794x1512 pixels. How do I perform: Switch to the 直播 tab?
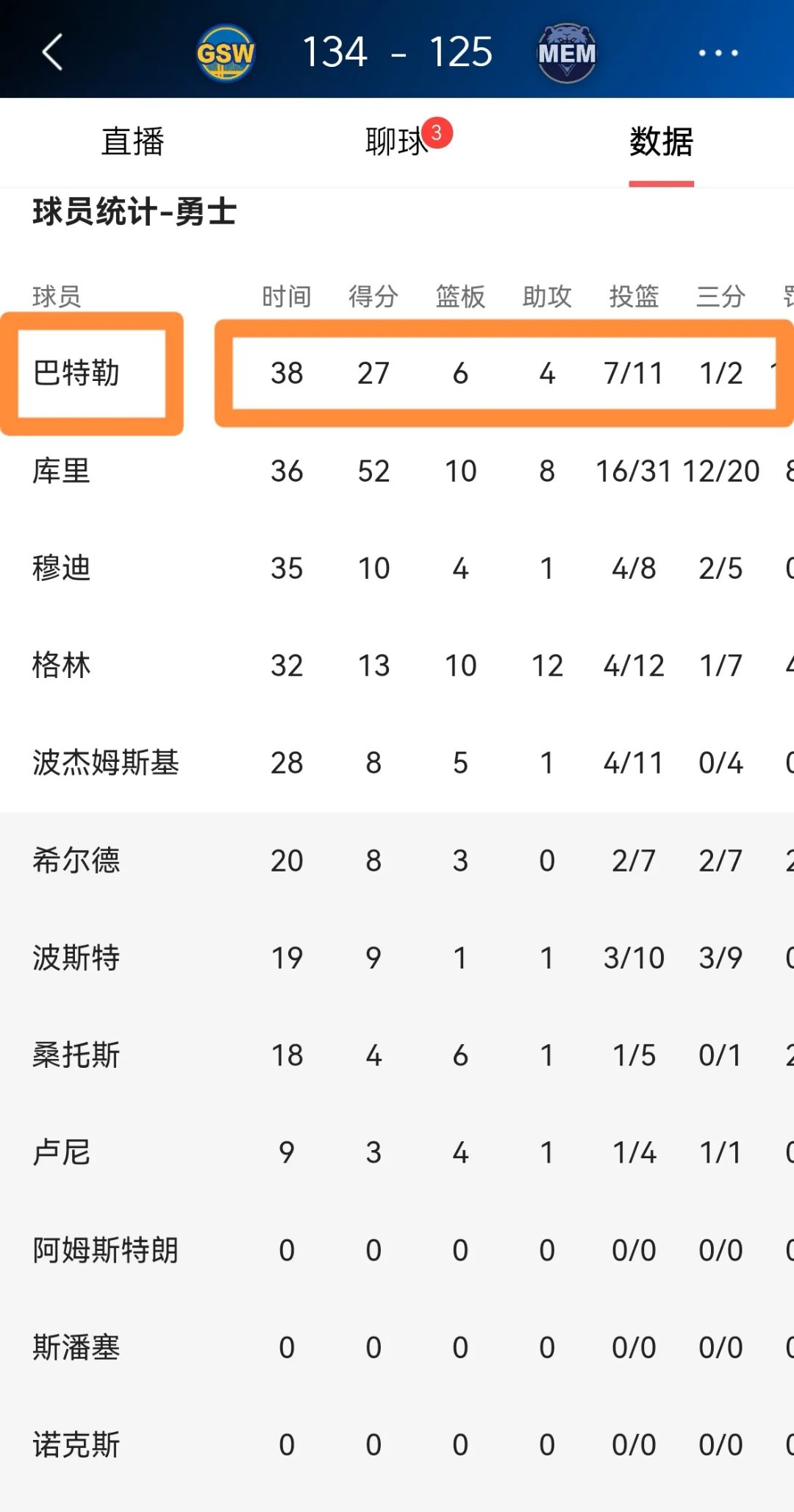(x=132, y=141)
